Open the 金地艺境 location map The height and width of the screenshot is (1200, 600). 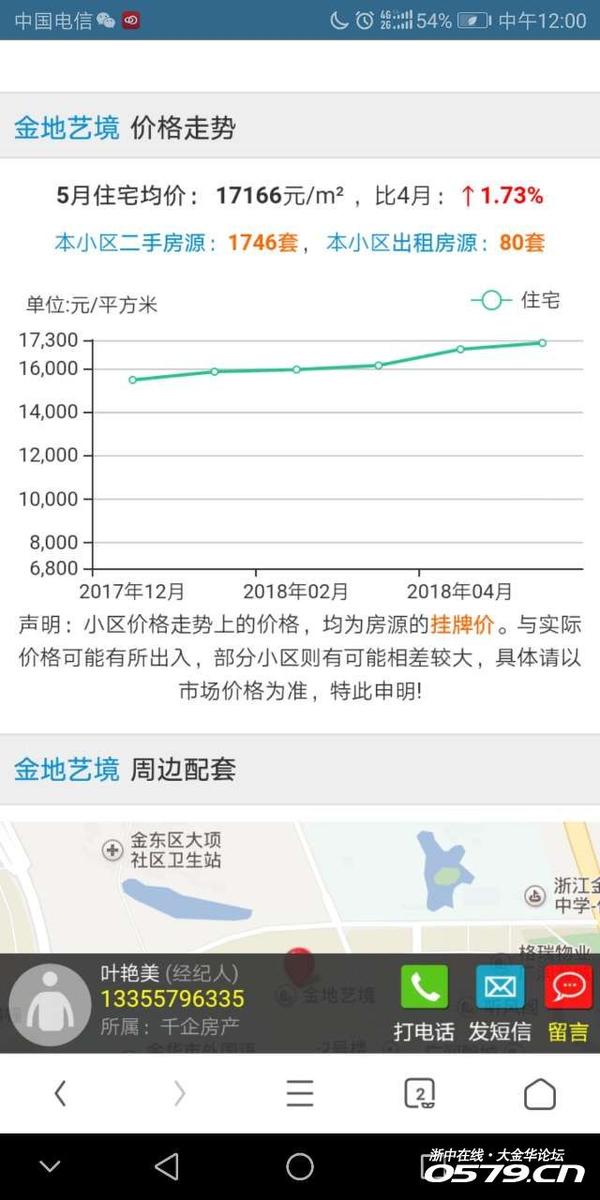(300, 890)
